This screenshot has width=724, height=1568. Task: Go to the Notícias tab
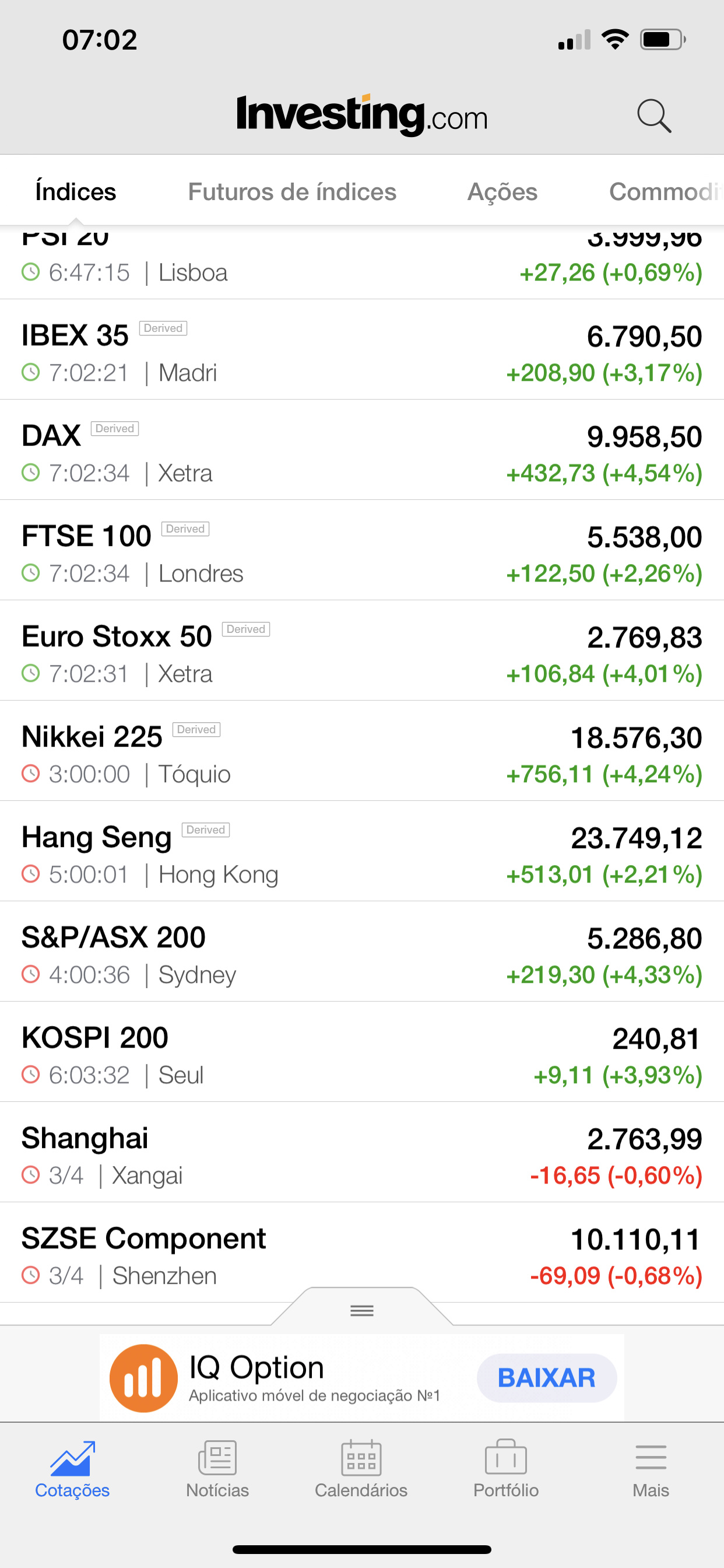(x=217, y=1469)
